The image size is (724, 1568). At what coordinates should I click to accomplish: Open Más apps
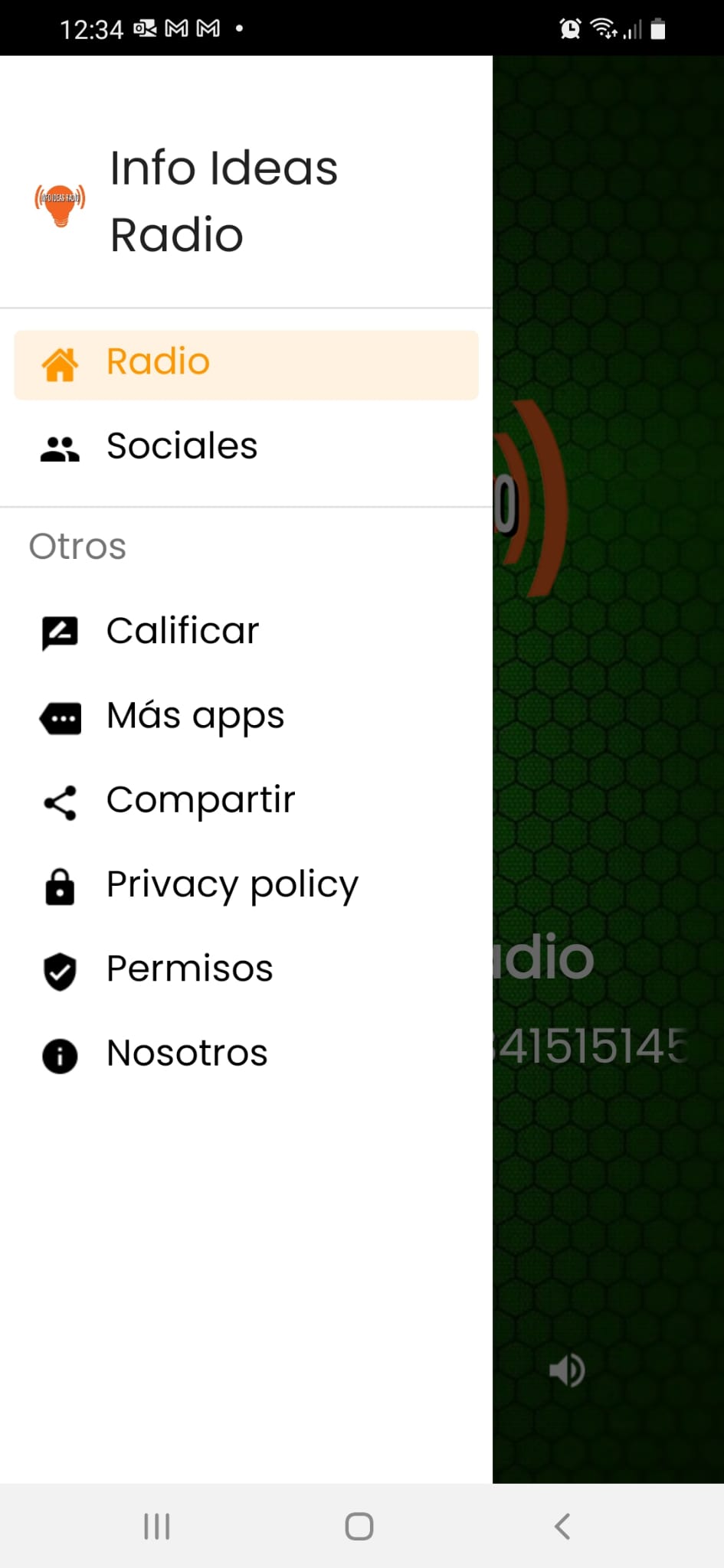(246, 717)
